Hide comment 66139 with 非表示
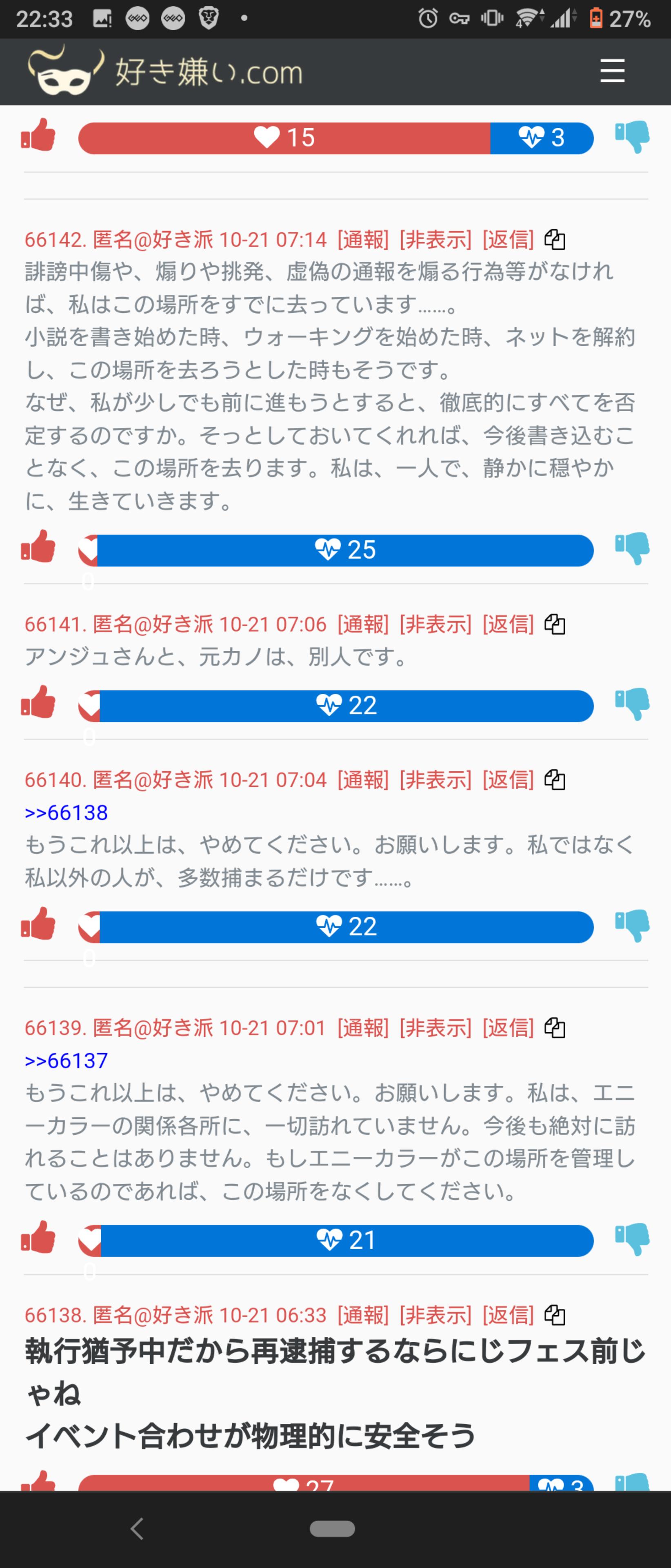Viewport: 671px width, 1568px height. coord(435,1028)
